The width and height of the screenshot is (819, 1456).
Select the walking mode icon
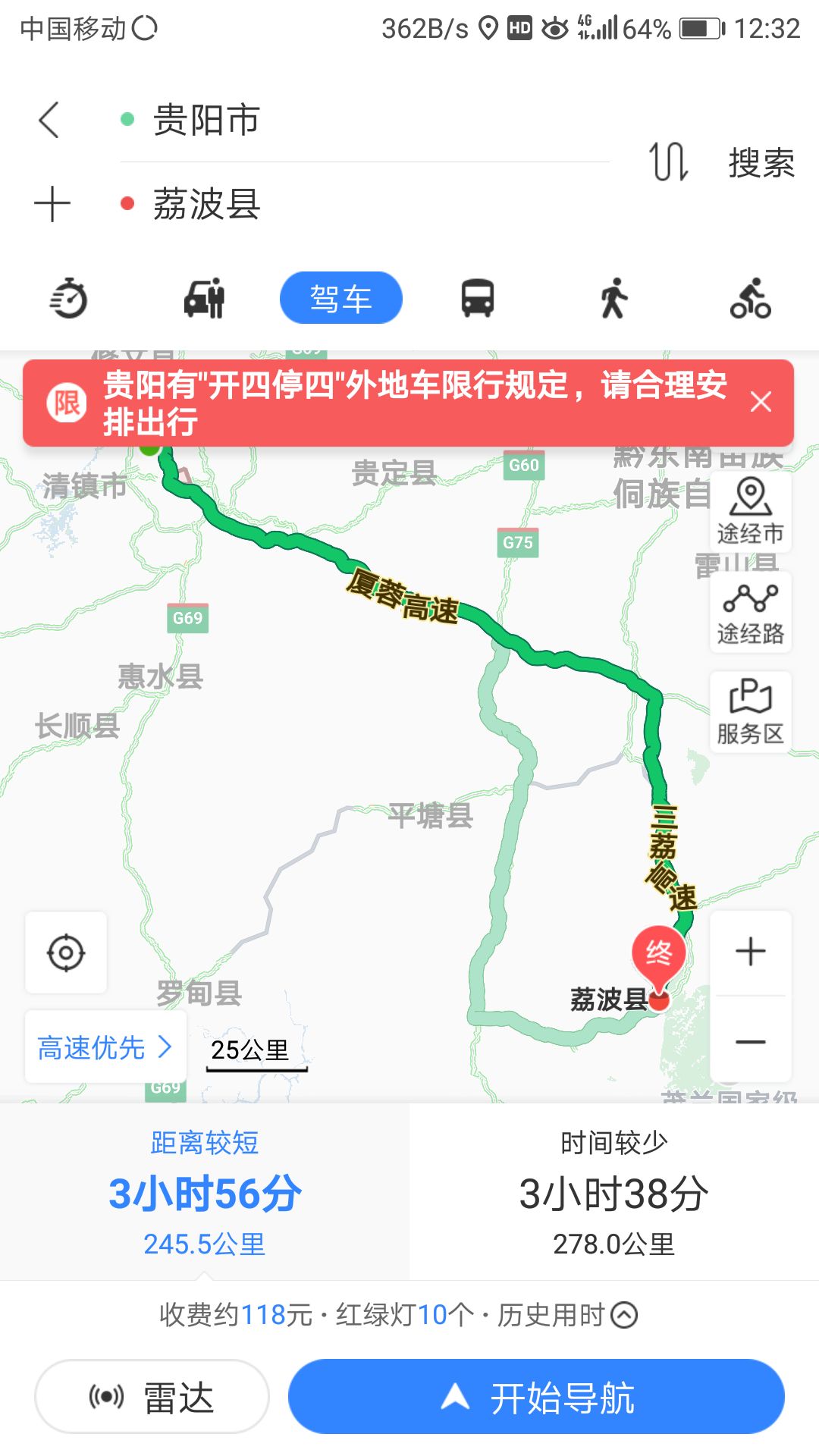614,298
